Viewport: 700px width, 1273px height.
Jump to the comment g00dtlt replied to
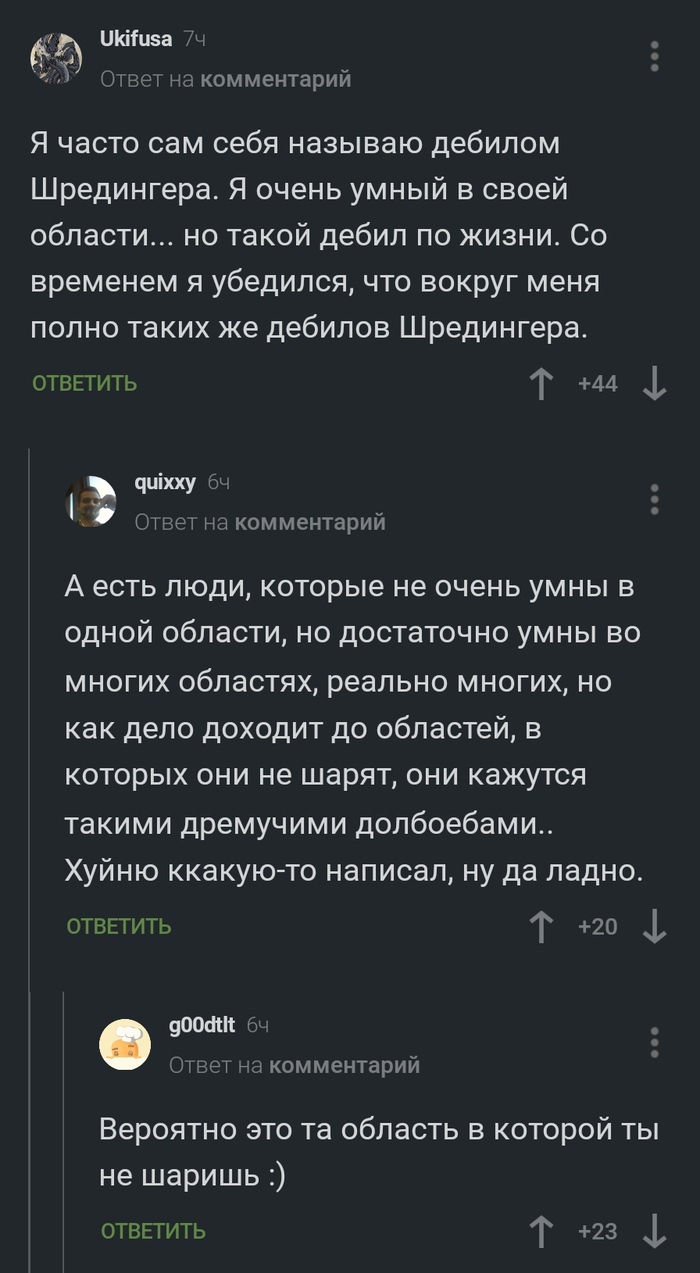pos(344,1065)
